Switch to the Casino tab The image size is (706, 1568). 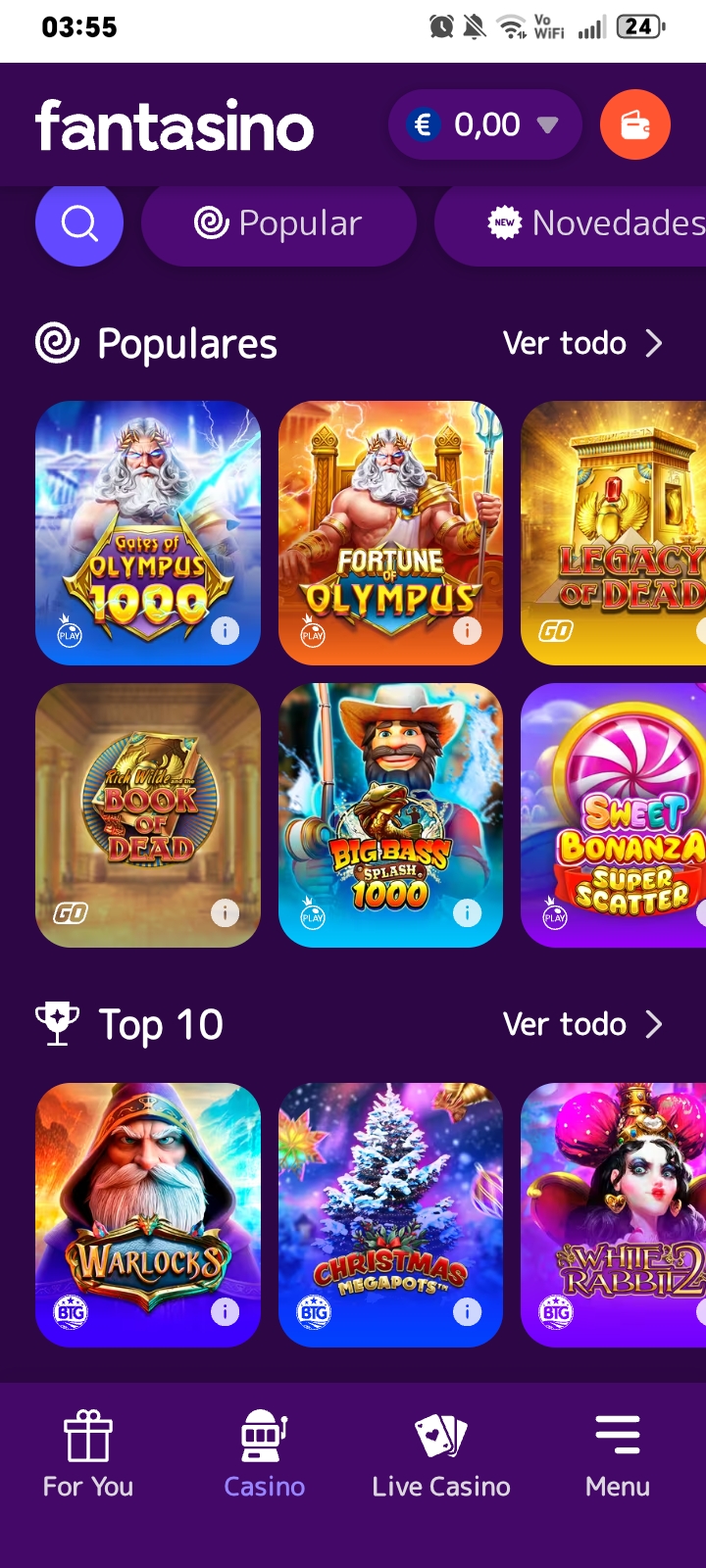tap(265, 1455)
